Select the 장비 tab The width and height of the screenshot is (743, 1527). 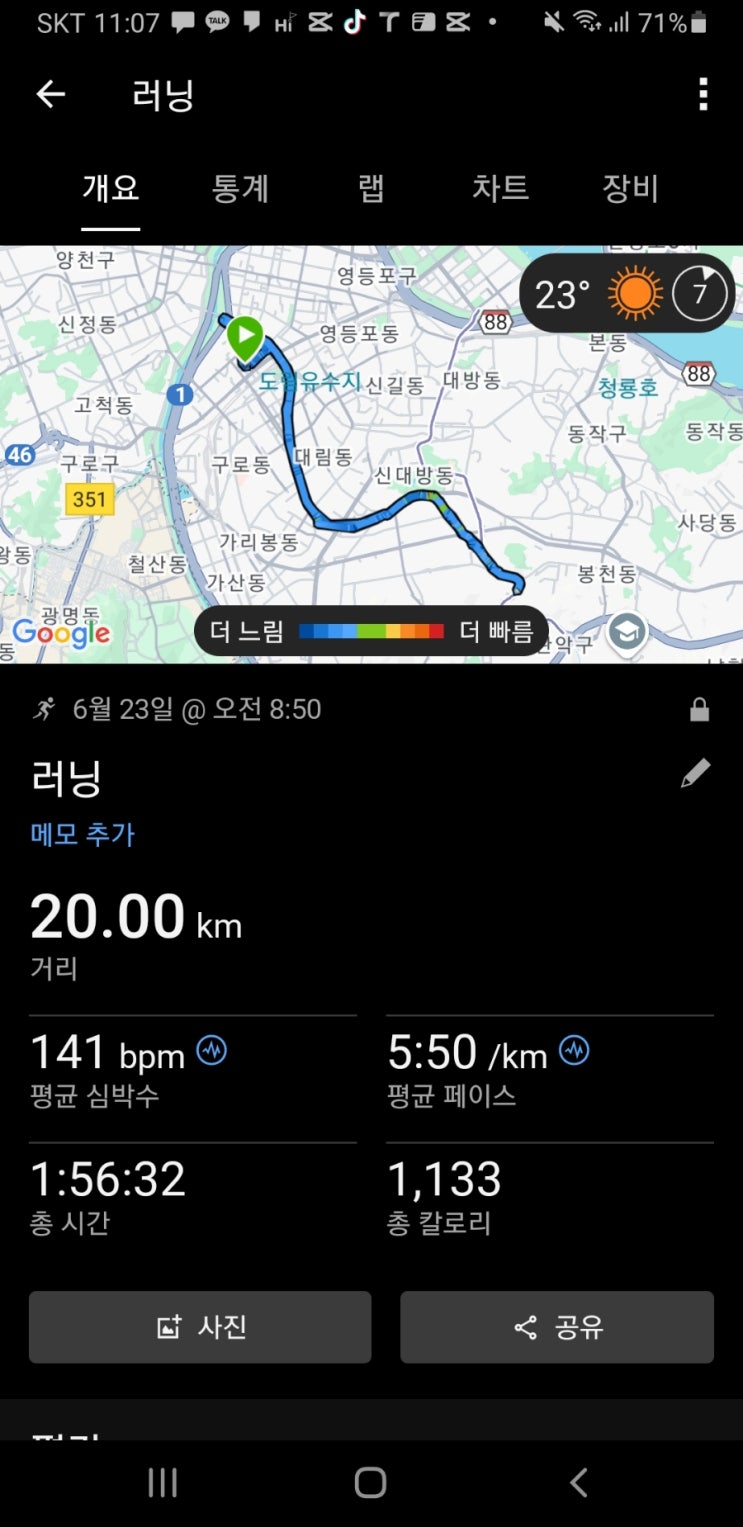tap(630, 188)
